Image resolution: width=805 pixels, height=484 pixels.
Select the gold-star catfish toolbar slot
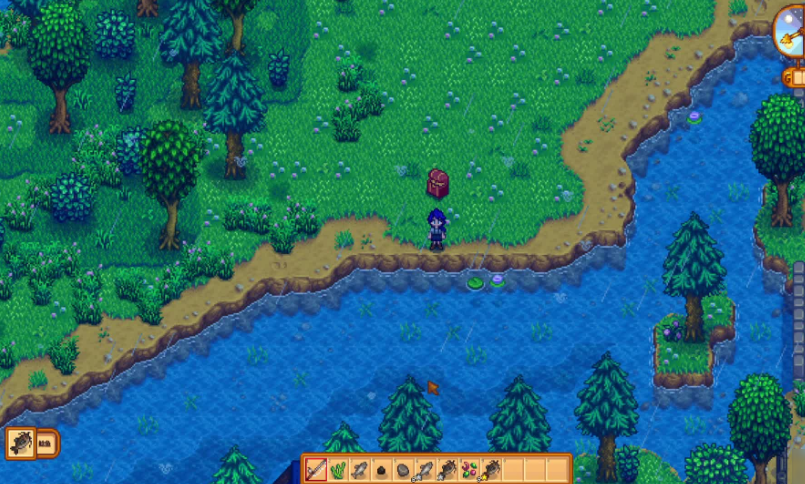point(489,469)
